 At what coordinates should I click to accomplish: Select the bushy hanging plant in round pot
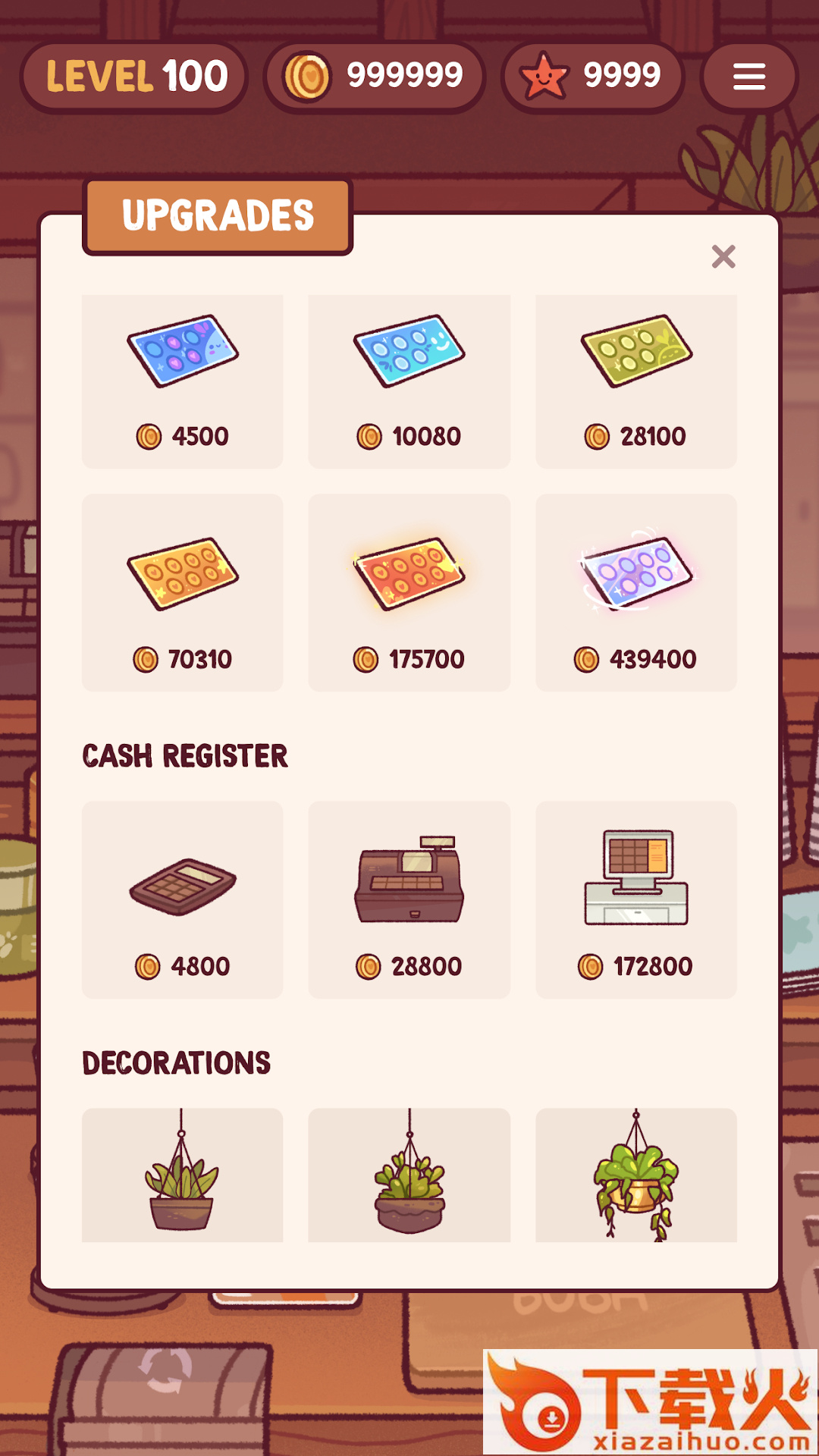[x=409, y=1175]
